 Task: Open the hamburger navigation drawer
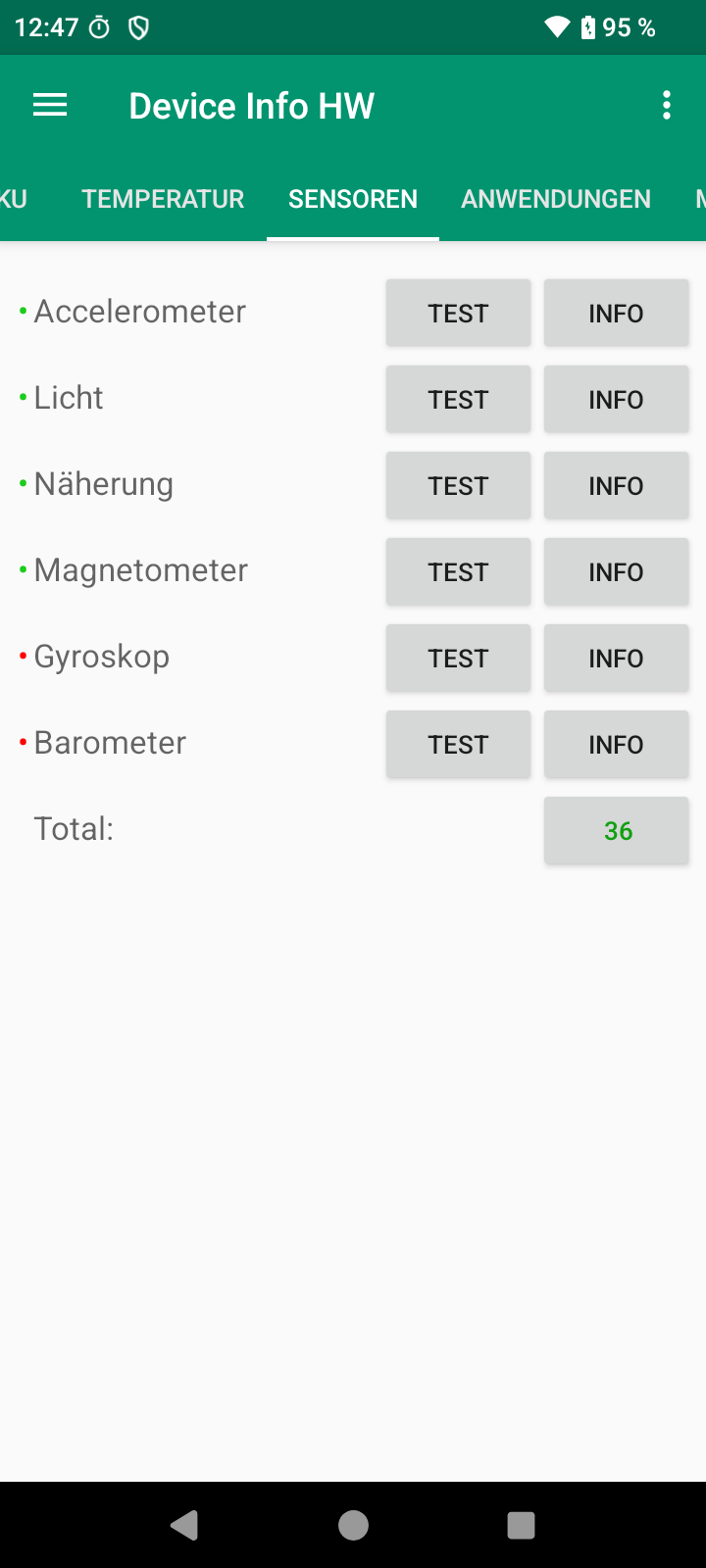(x=50, y=106)
